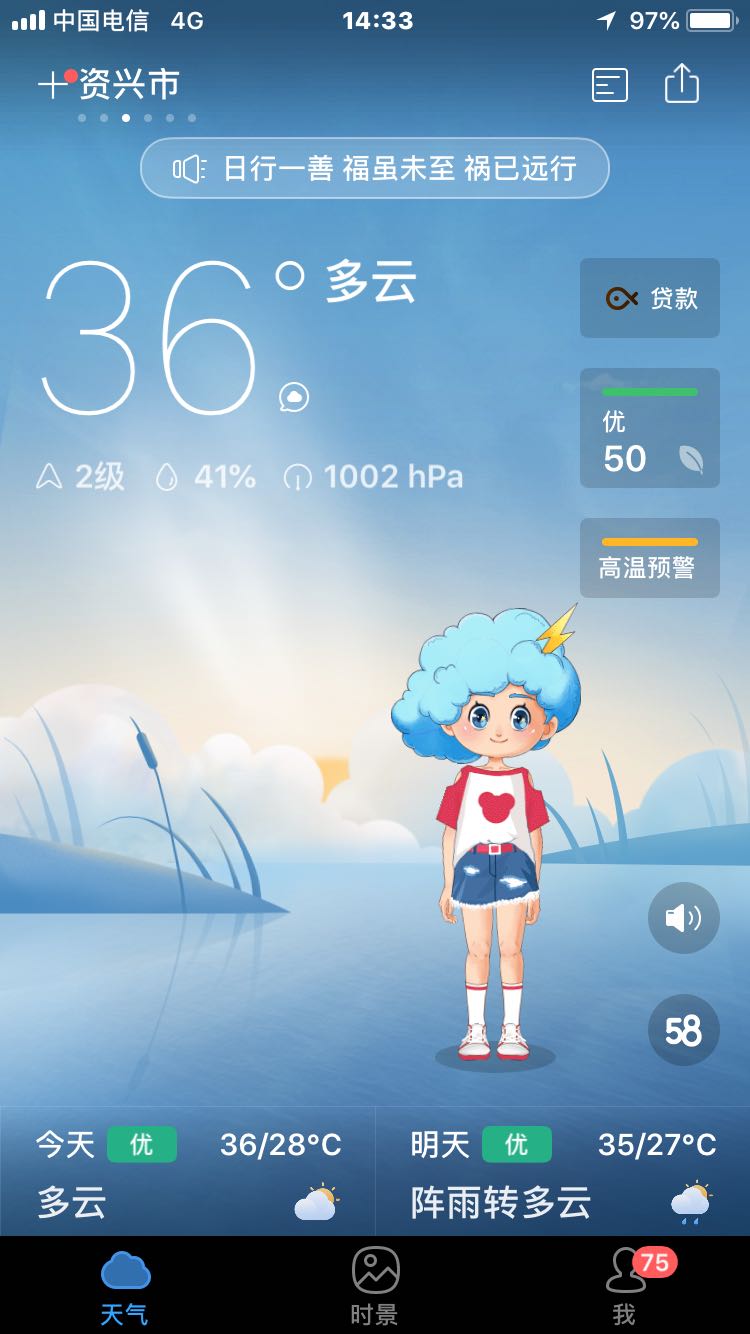Open tomorrow's forecast 明天 阵雨转多云
The image size is (750, 1334).
[x=563, y=1172]
